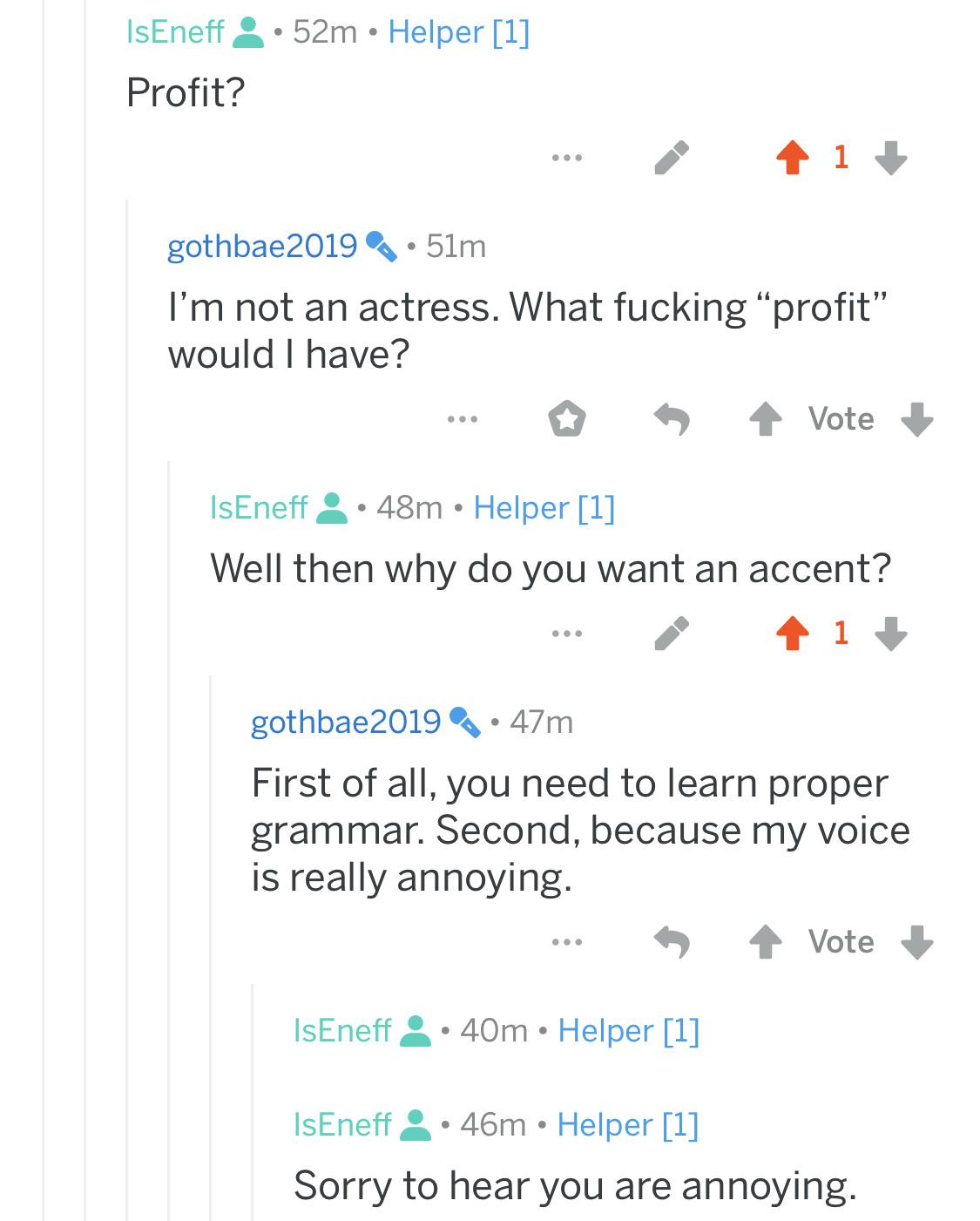Open overflow menu on "learn proper grammar" comment
The width and height of the screenshot is (980, 1221).
(566, 941)
